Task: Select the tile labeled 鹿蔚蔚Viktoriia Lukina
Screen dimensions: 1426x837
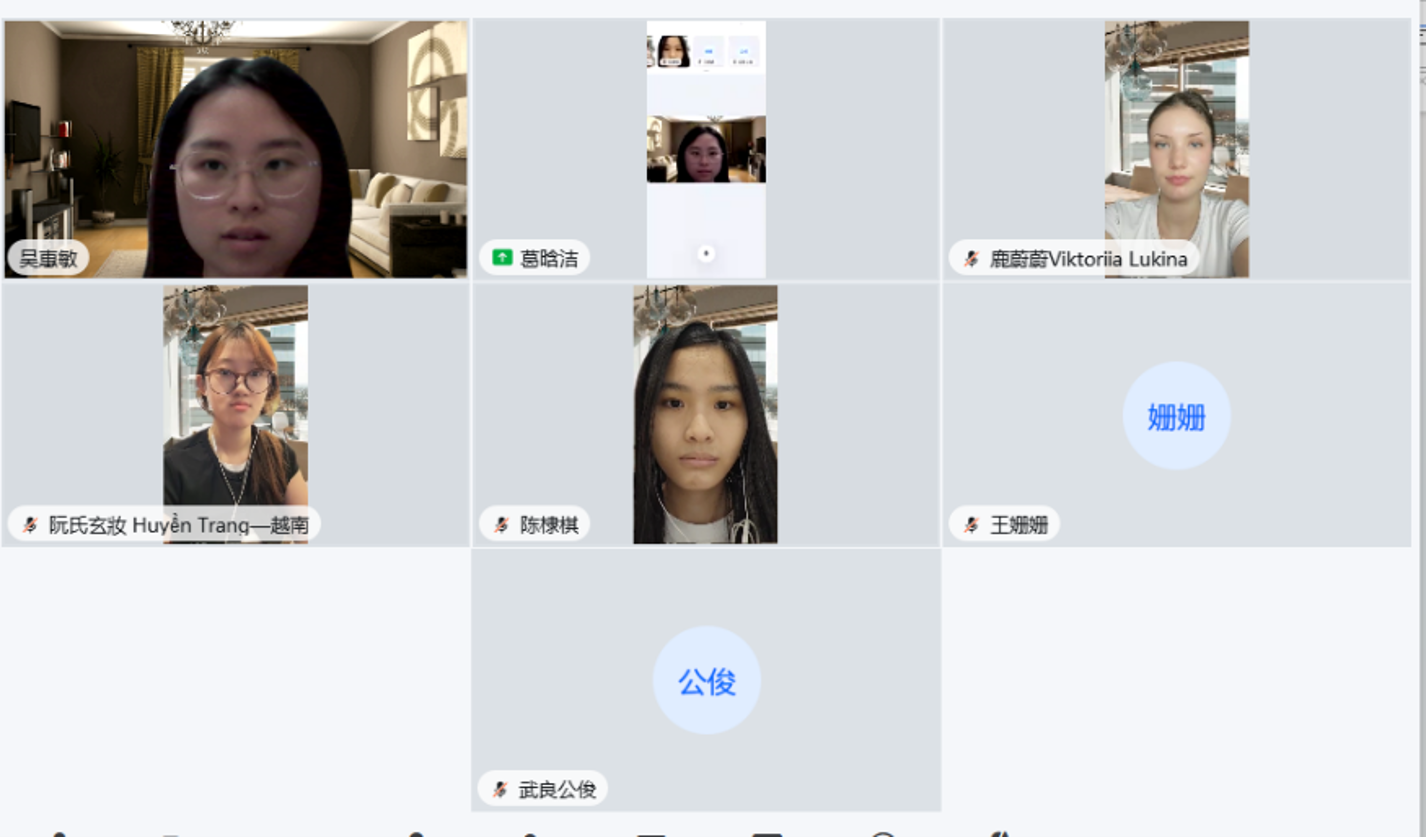Action: pyautogui.click(x=1177, y=148)
